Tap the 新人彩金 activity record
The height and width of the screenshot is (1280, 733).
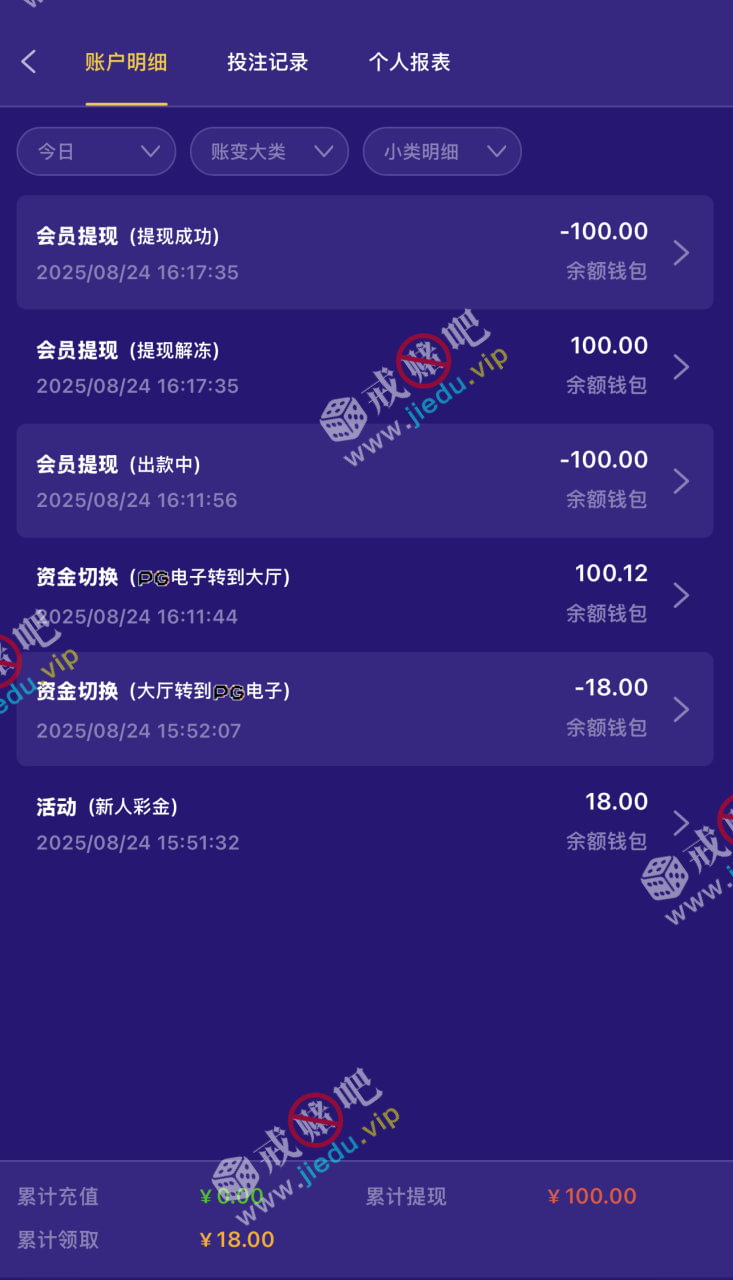click(x=364, y=822)
